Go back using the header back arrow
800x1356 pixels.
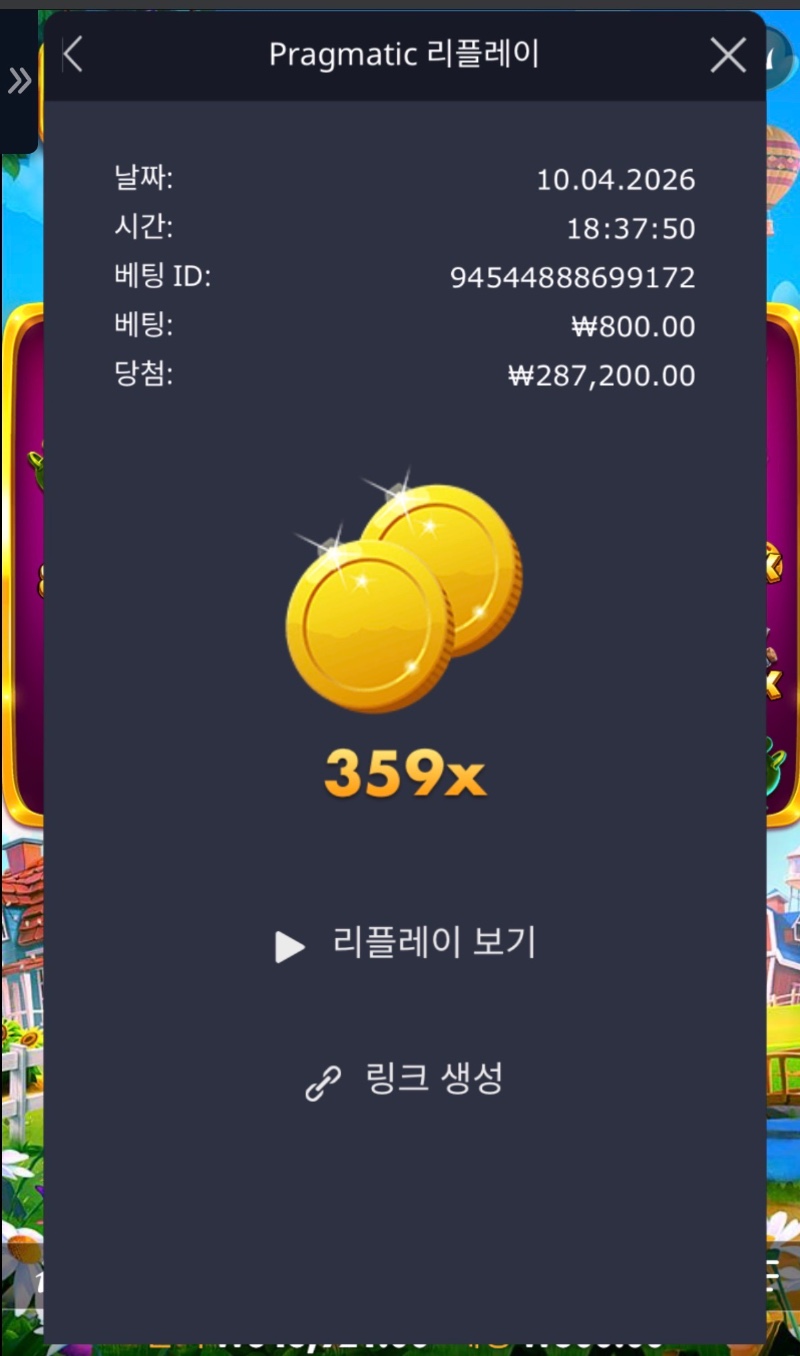73,55
